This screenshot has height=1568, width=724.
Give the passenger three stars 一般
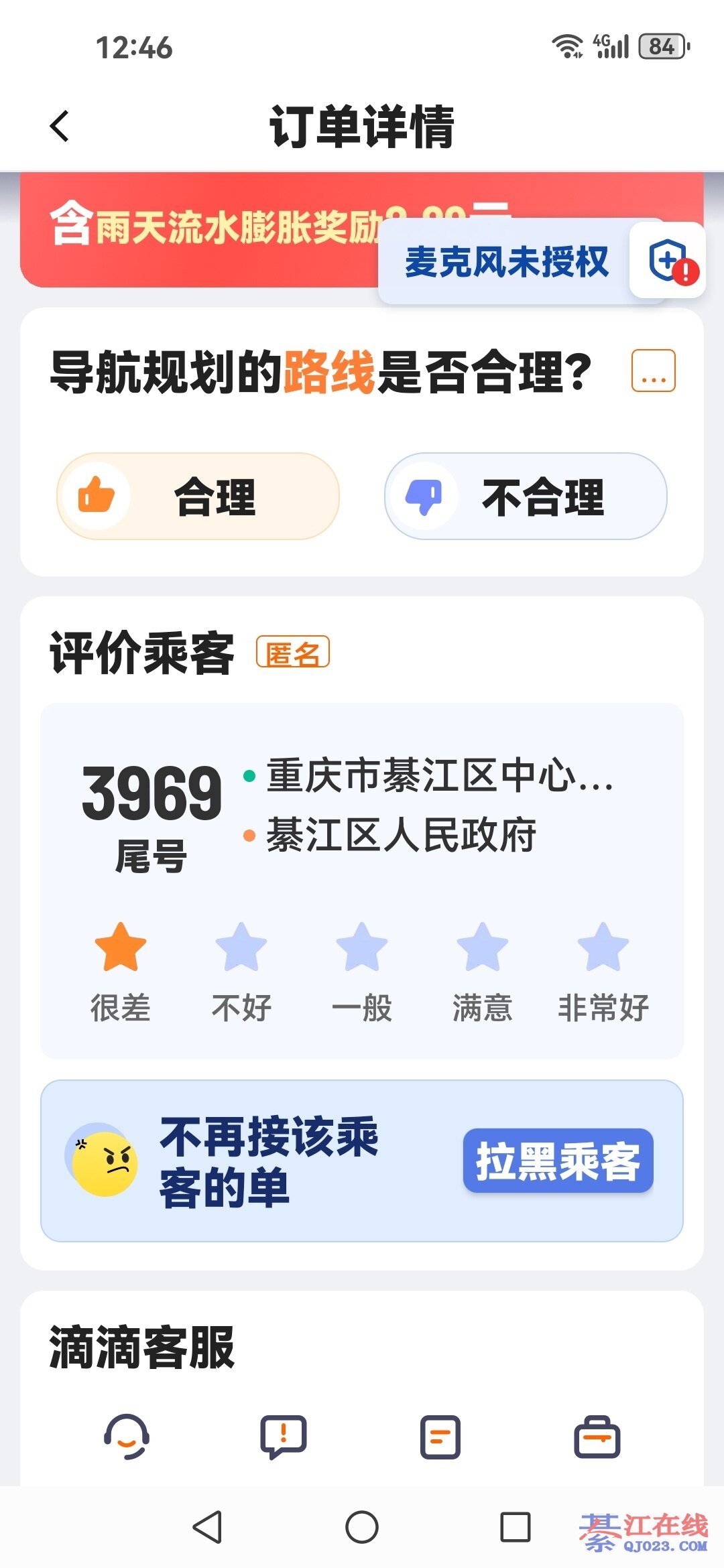click(362, 948)
